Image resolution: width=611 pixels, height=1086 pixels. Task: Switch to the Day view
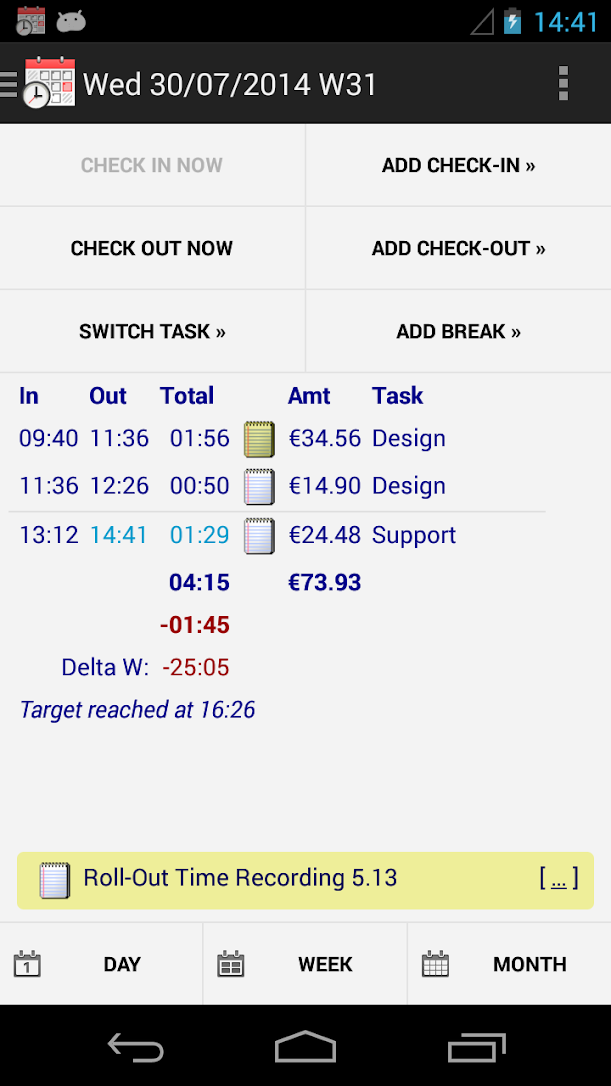tap(101, 965)
